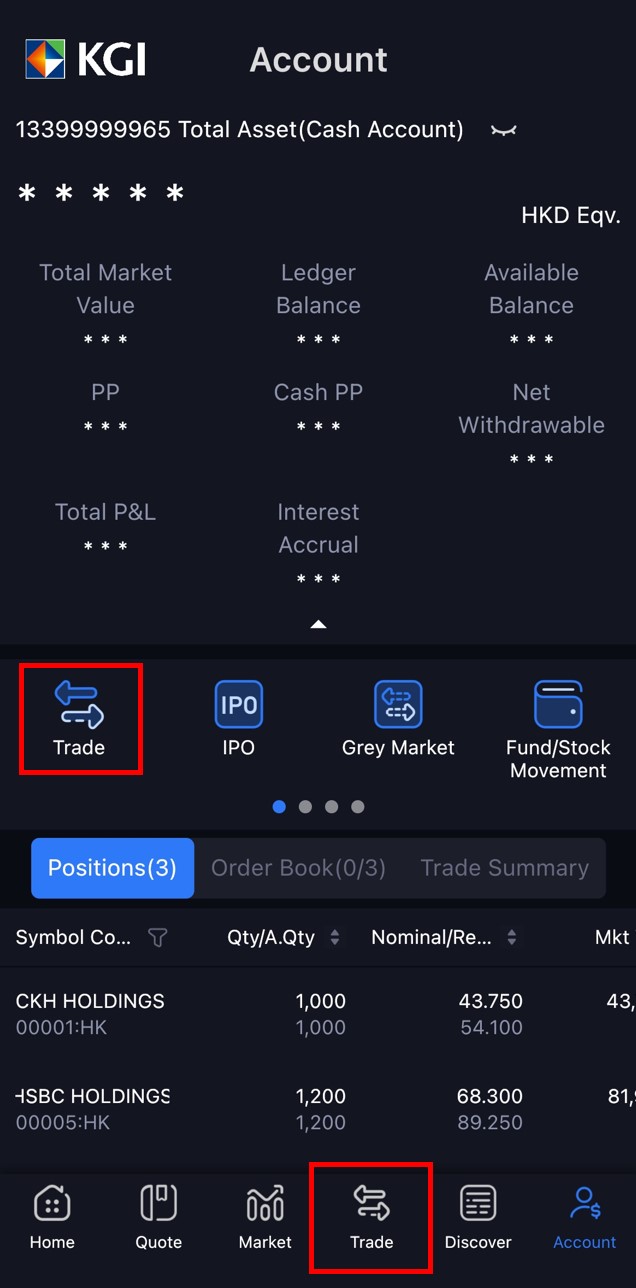The height and width of the screenshot is (1288, 636).
Task: Open the HSBC HOLDINGS position
Action: (92, 1108)
